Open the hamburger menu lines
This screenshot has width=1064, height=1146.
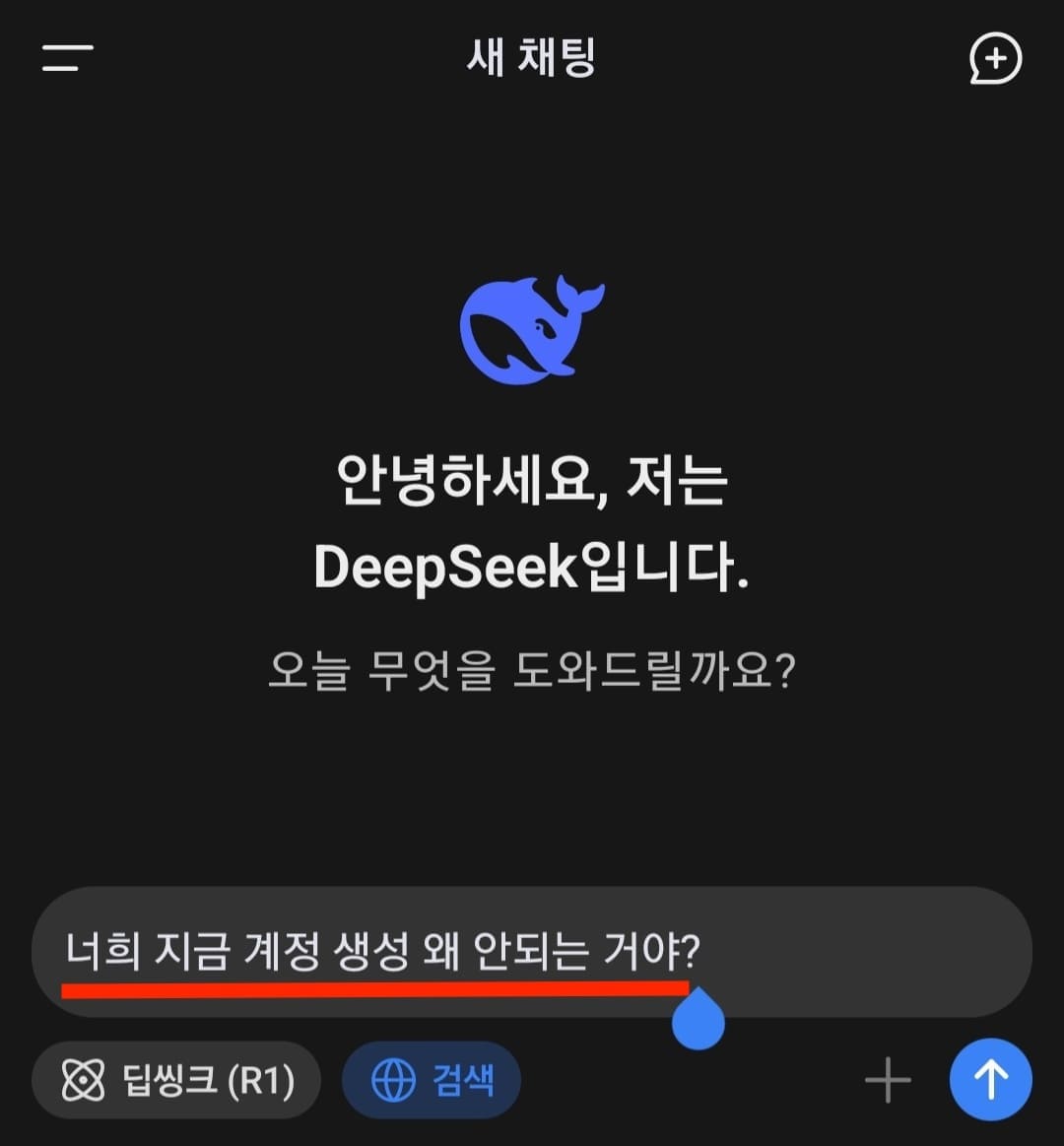pos(63,59)
